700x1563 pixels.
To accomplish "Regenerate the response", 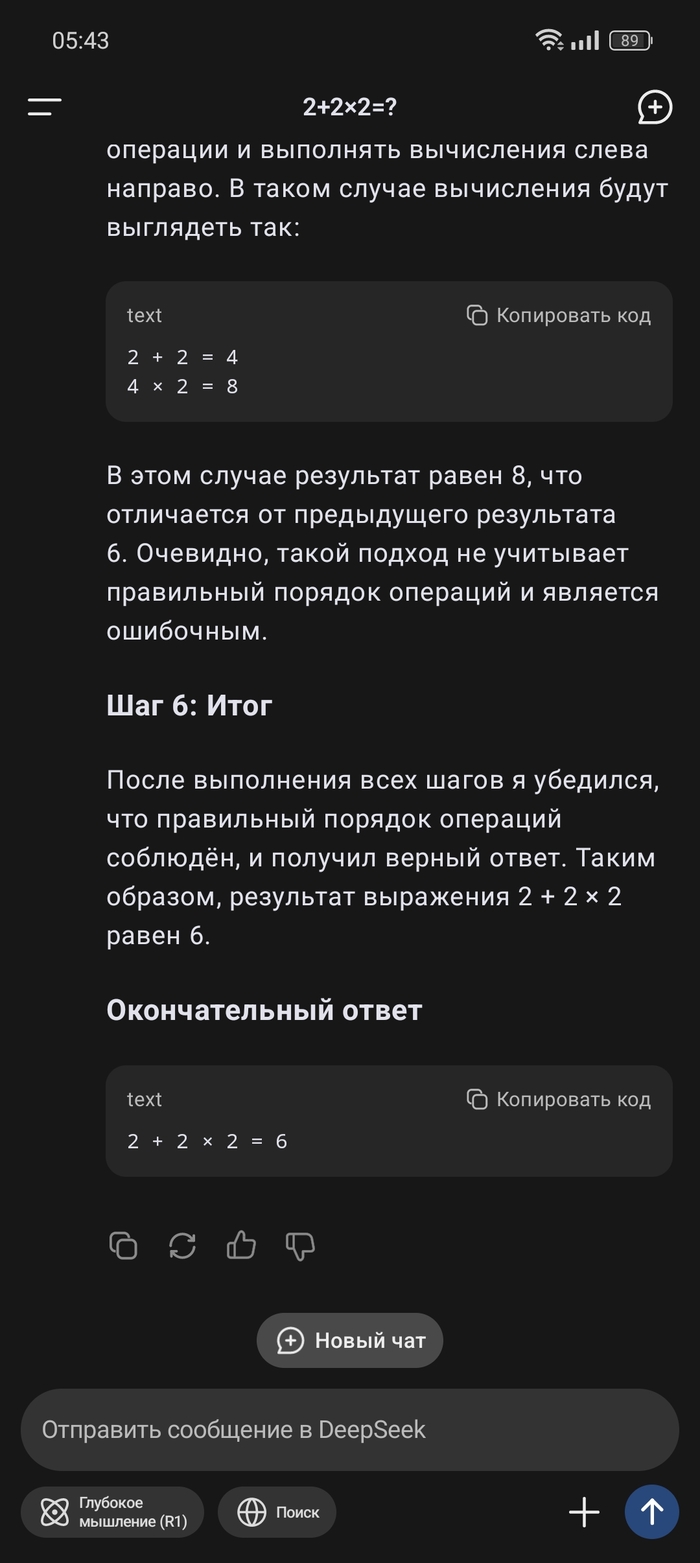I will point(182,1245).
